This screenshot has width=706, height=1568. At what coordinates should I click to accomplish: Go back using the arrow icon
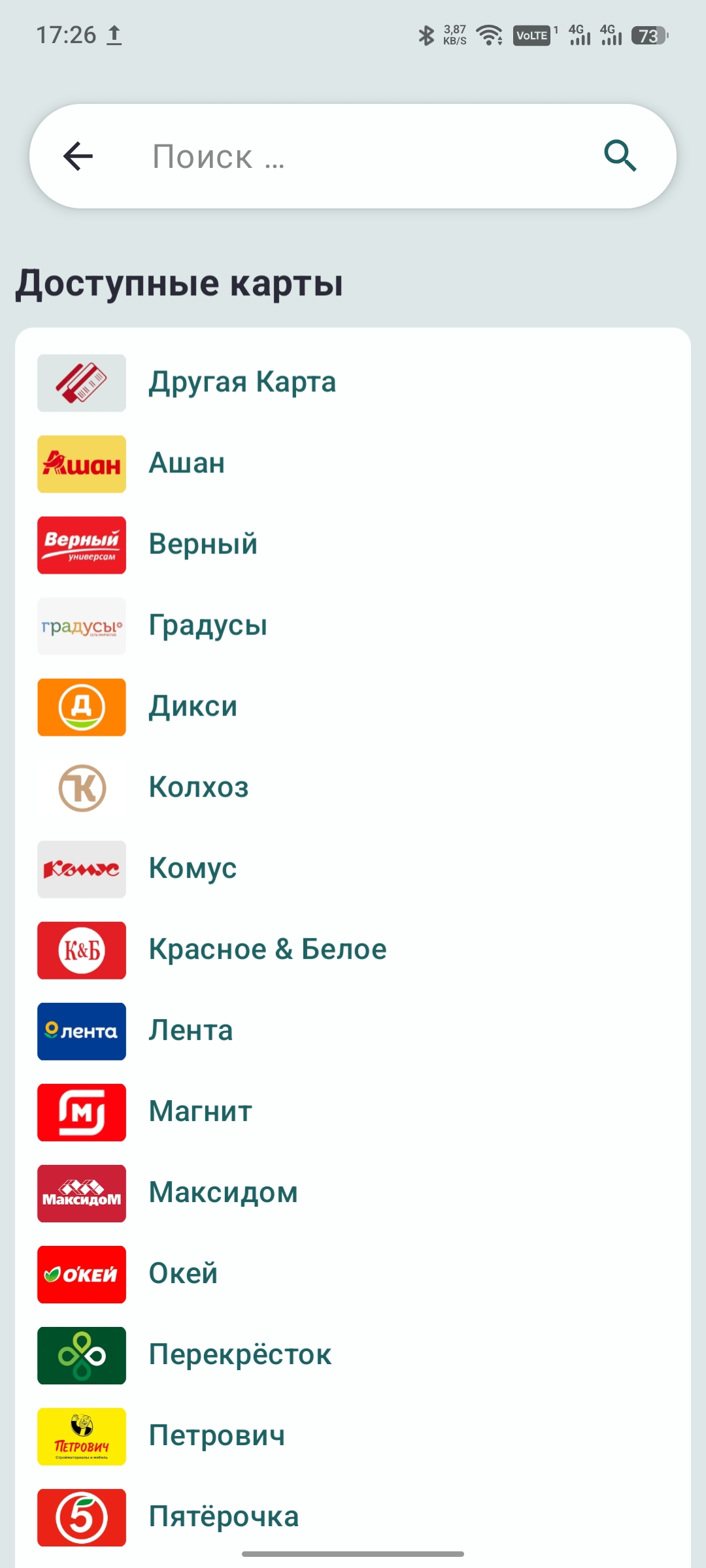click(x=78, y=156)
